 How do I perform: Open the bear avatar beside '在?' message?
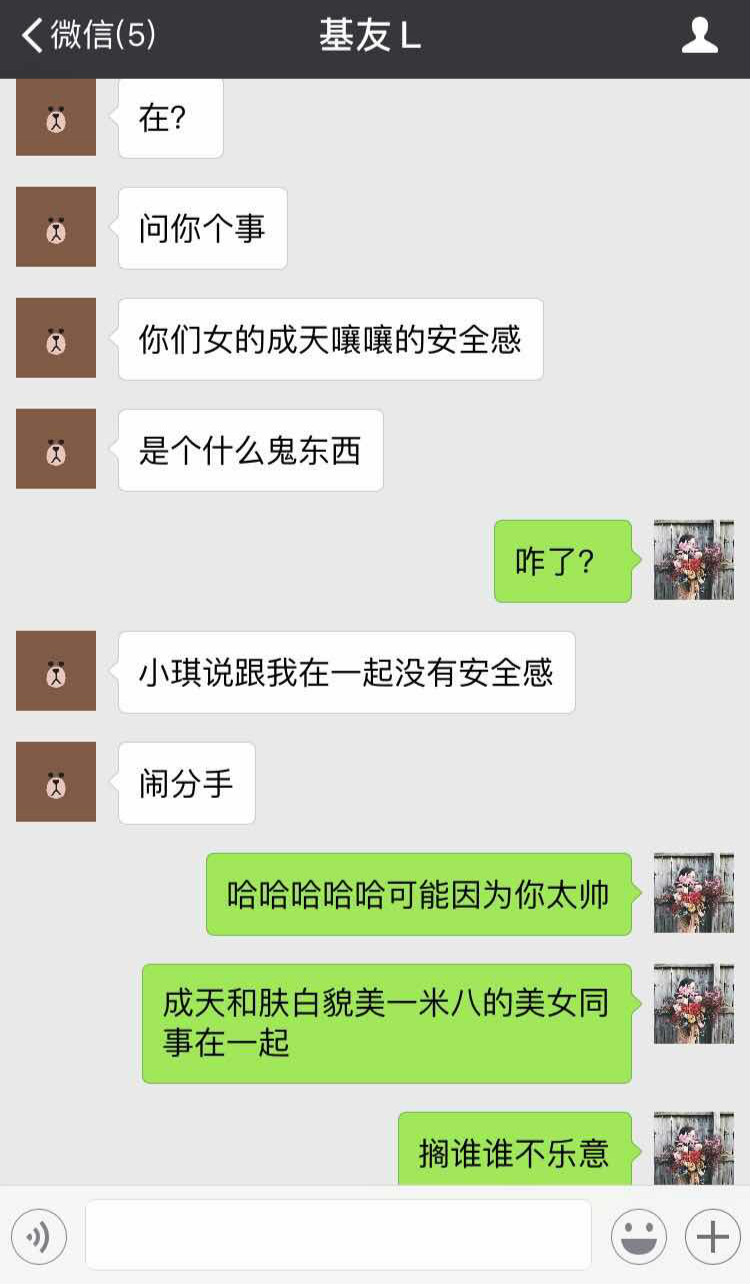(55, 116)
